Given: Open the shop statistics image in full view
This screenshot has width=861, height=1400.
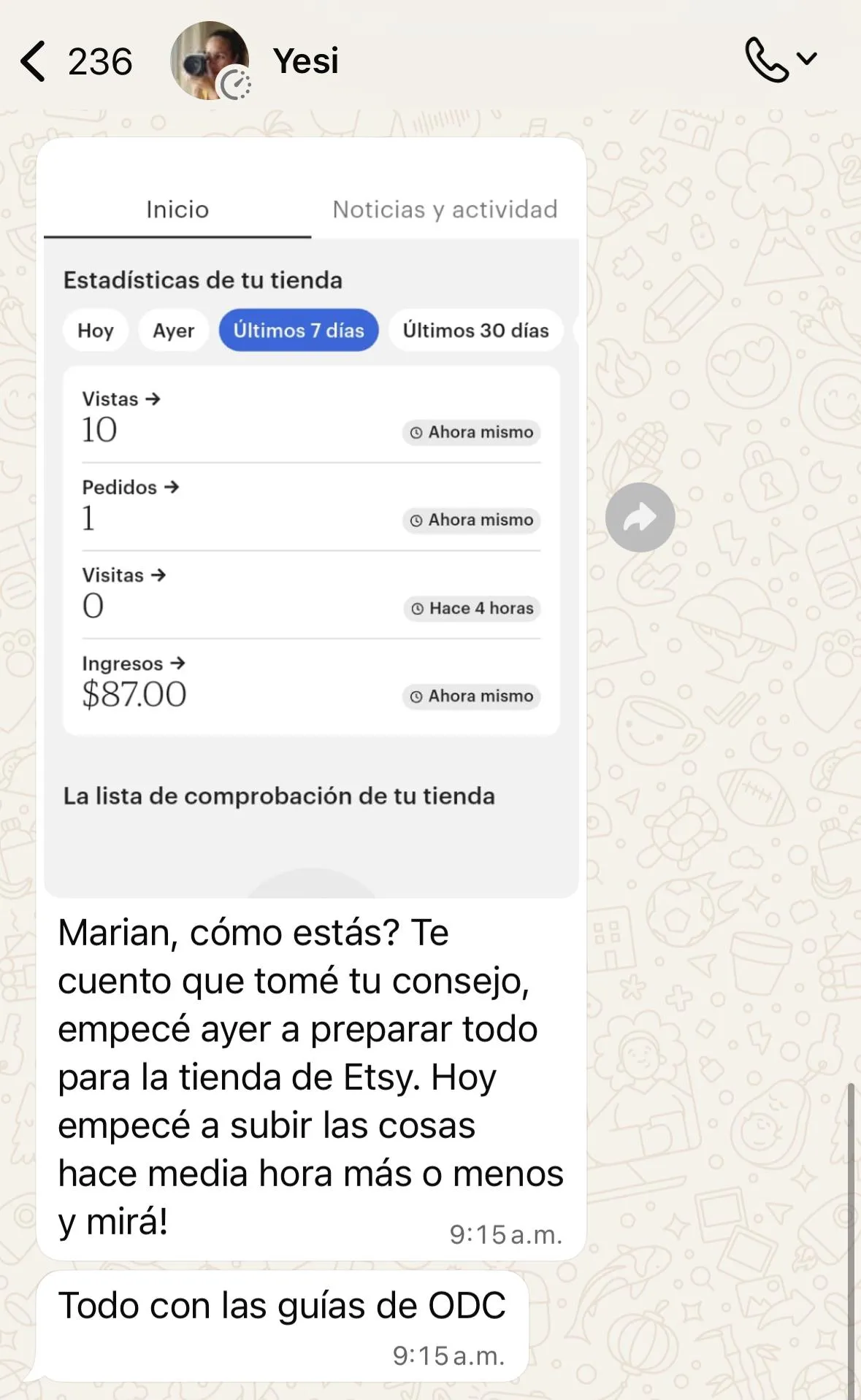Looking at the screenshot, I should [311, 518].
